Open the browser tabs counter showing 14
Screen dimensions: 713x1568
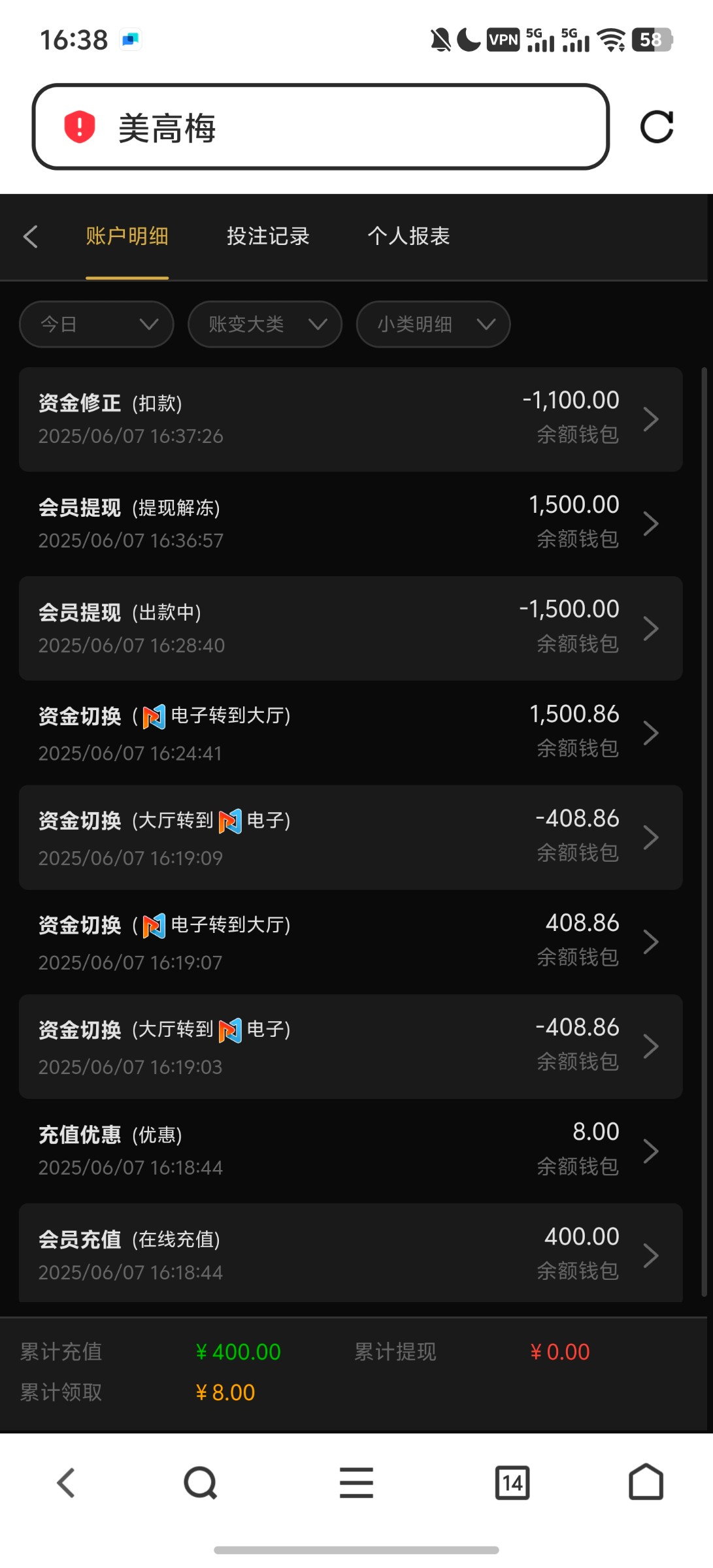click(x=512, y=1483)
